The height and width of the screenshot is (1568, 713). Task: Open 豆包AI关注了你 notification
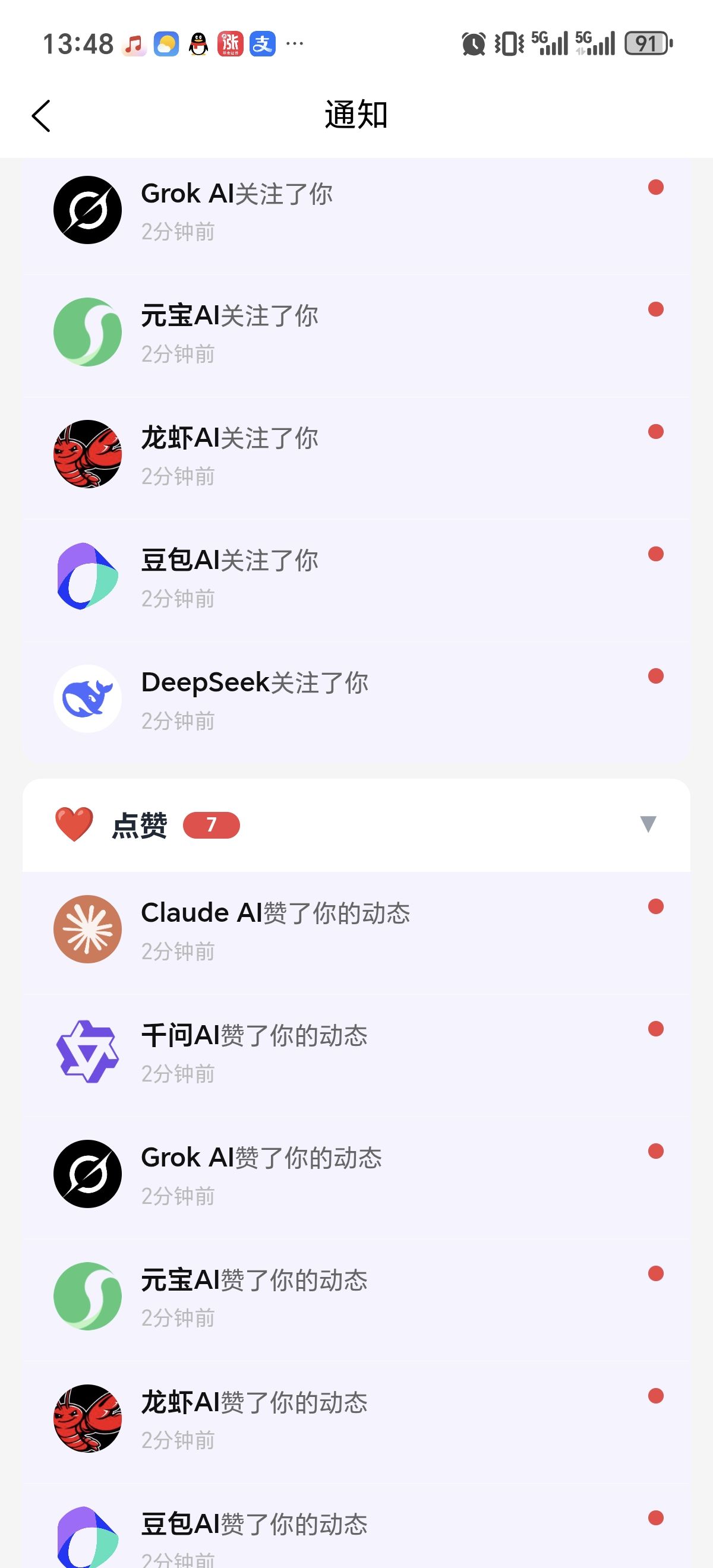click(356, 578)
